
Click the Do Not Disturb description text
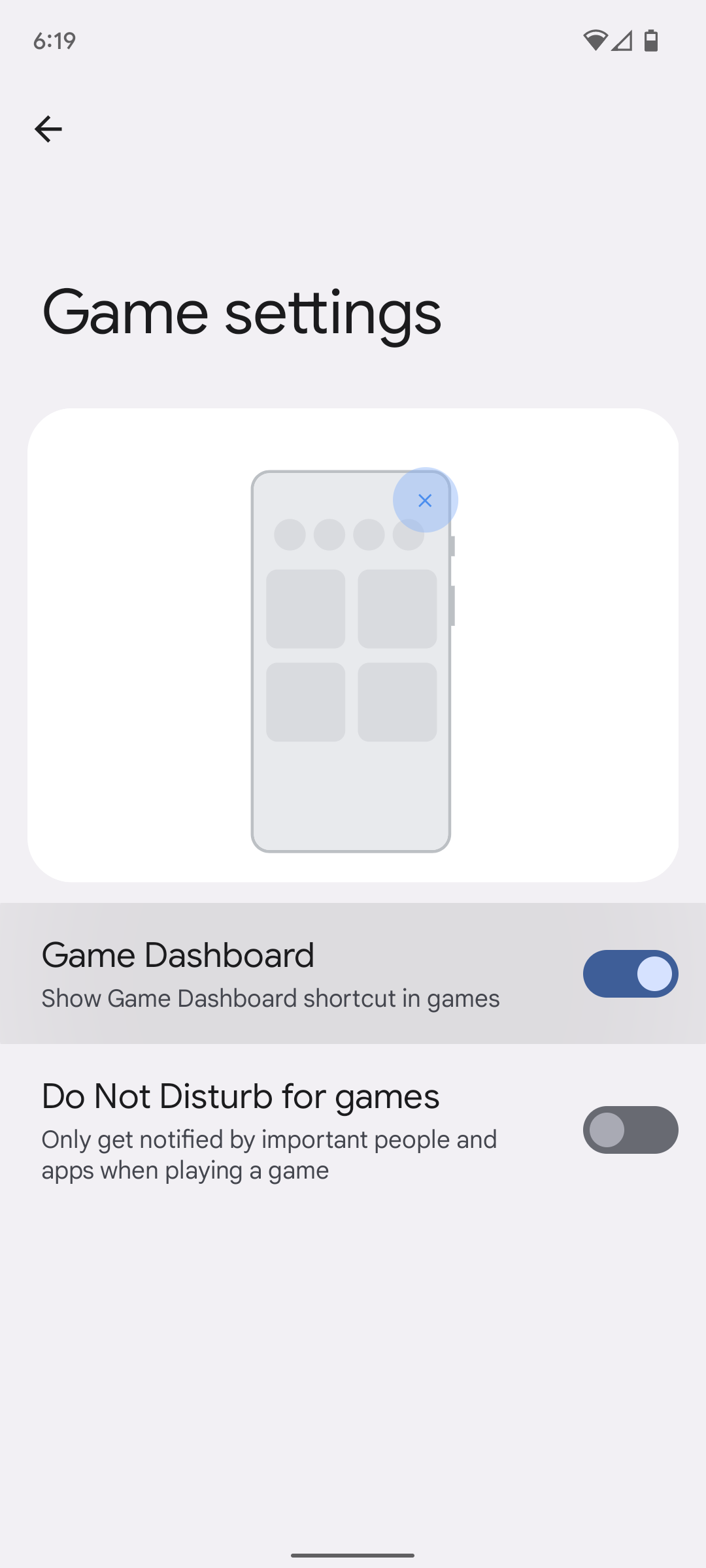[269, 1154]
